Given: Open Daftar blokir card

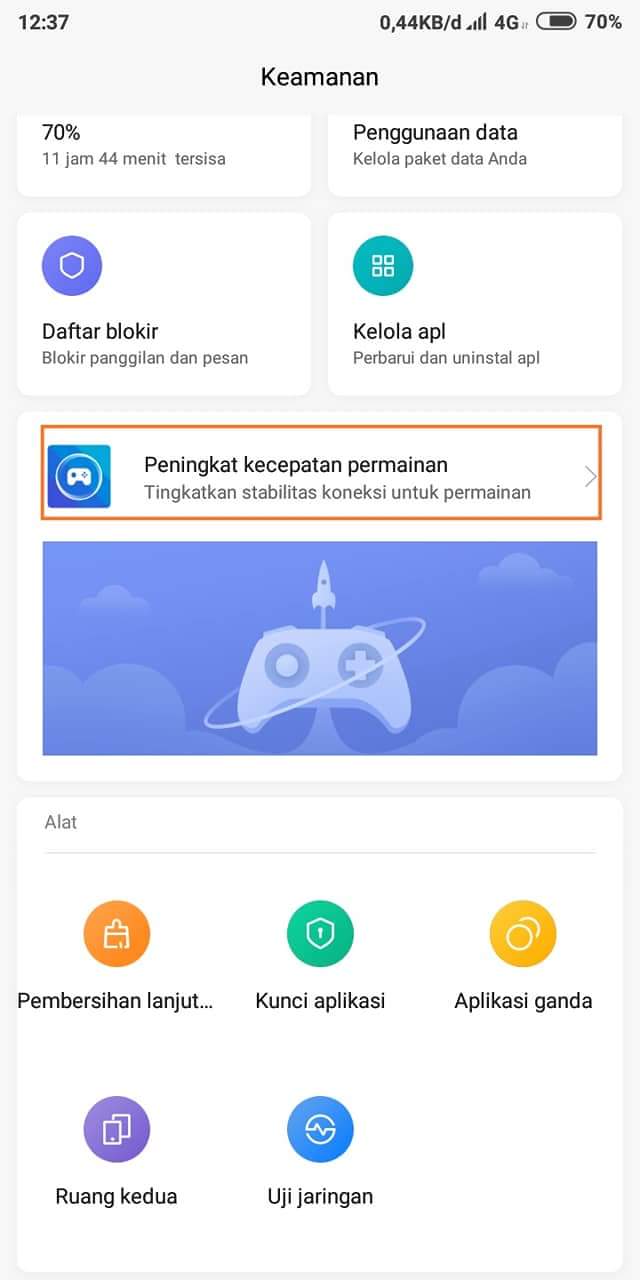Looking at the screenshot, I should pyautogui.click(x=163, y=304).
